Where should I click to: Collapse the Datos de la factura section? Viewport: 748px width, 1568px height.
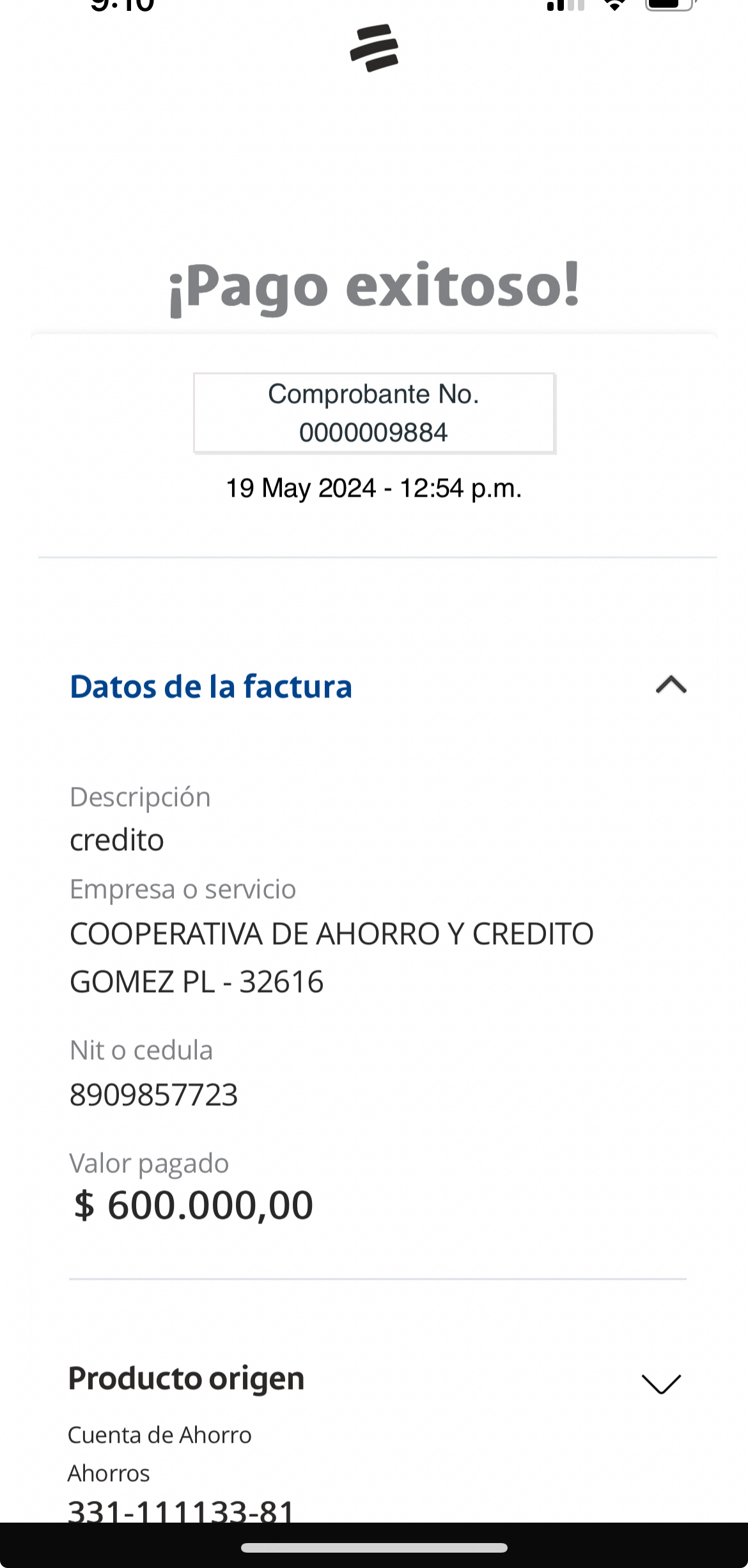click(x=671, y=685)
